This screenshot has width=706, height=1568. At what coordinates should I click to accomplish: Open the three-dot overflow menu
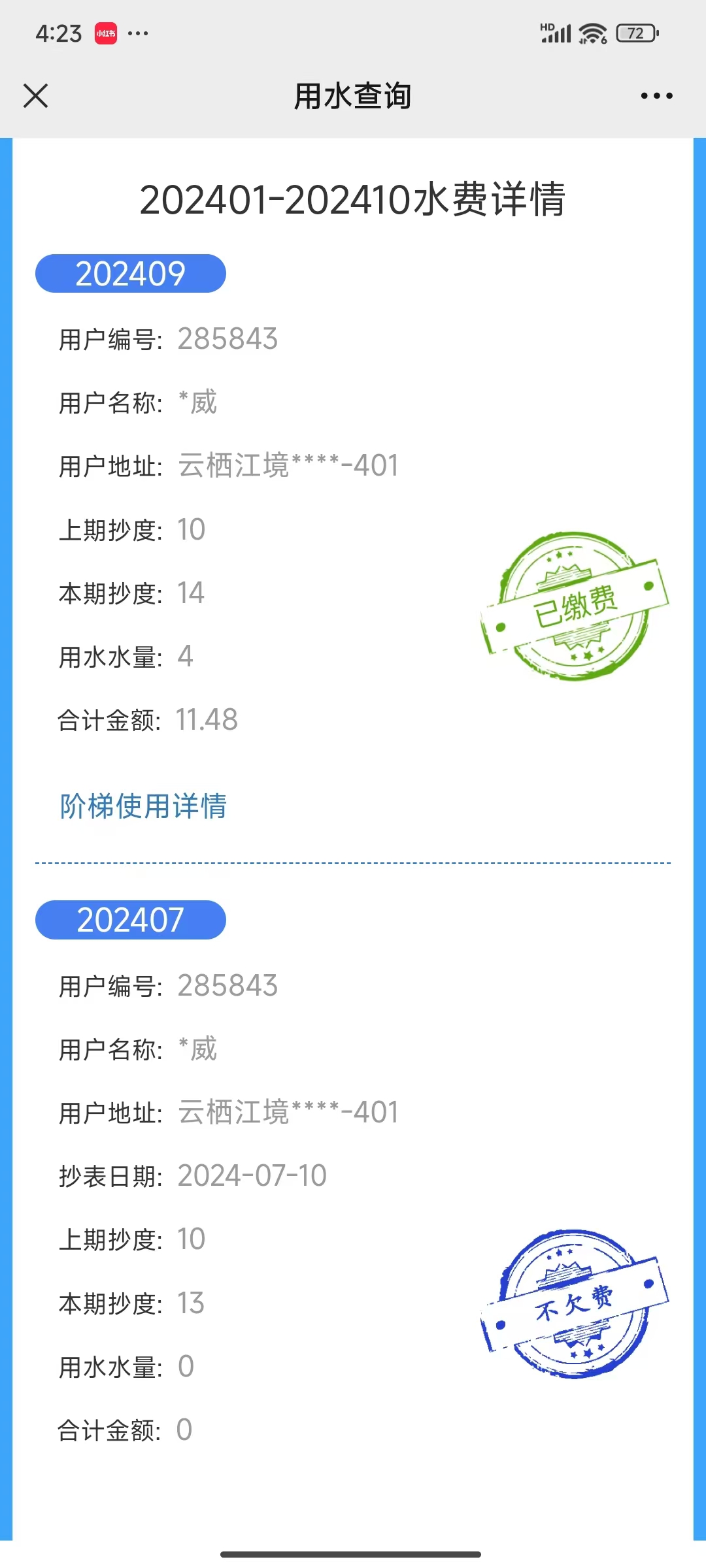coord(656,96)
